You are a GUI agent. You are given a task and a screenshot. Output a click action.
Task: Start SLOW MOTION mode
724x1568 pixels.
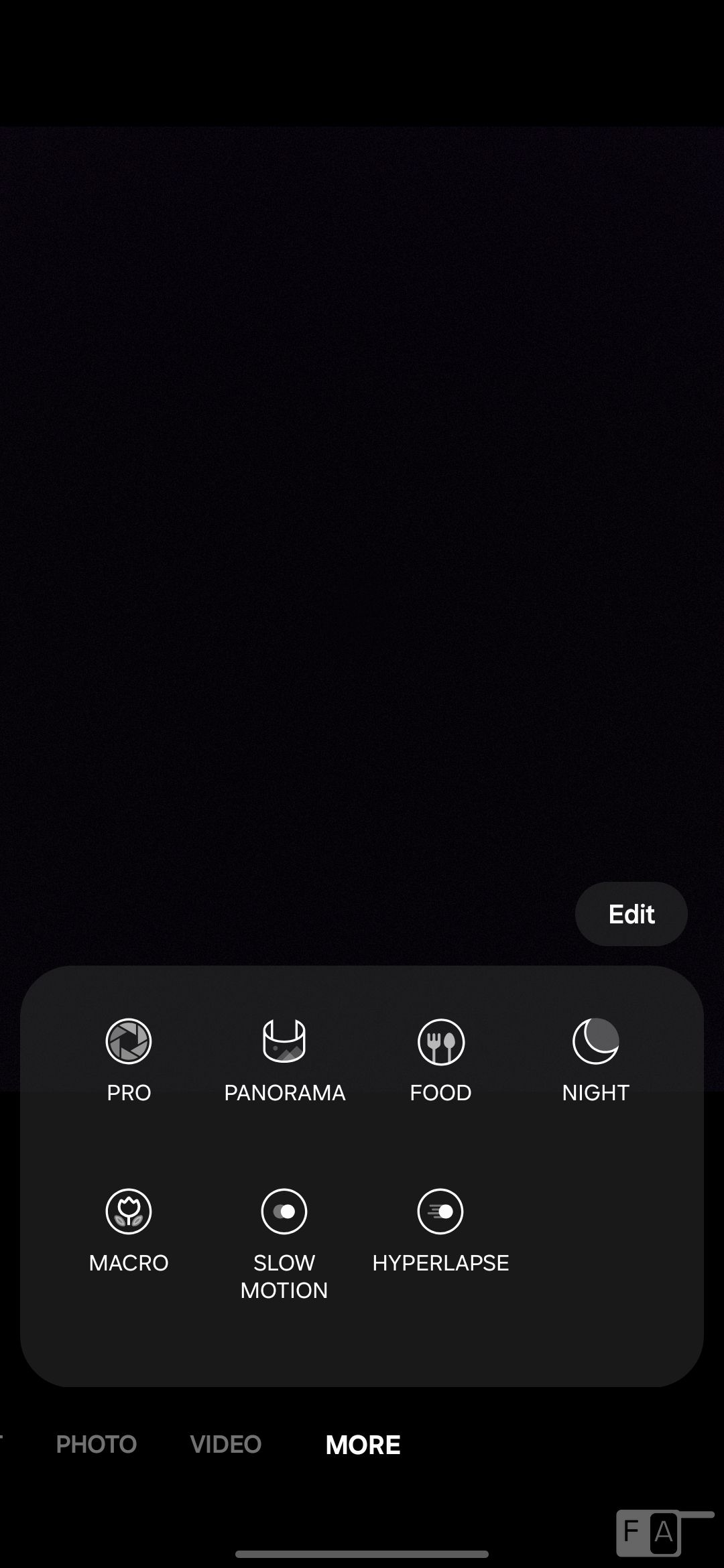[284, 1240]
